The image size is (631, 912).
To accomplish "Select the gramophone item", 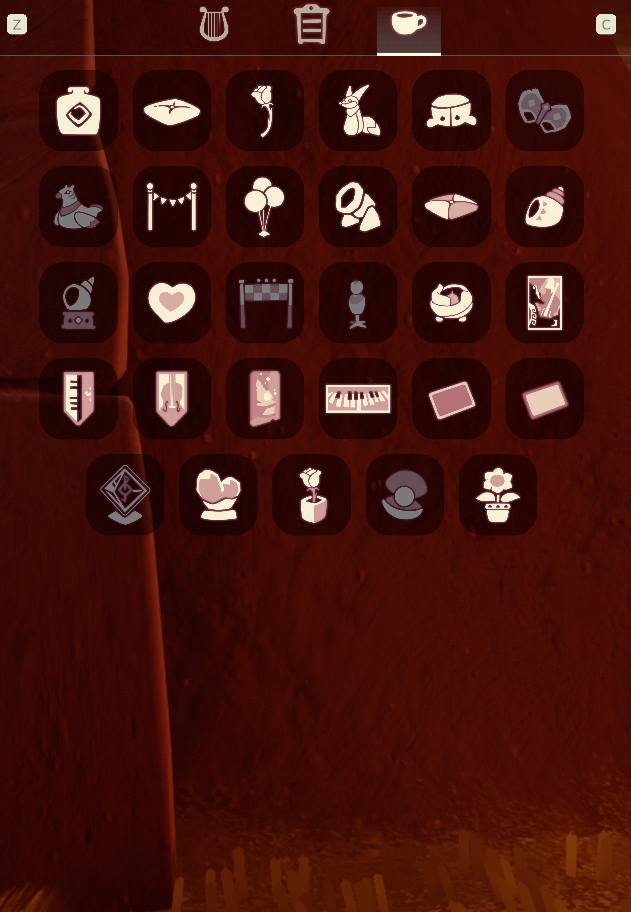I will 78,302.
